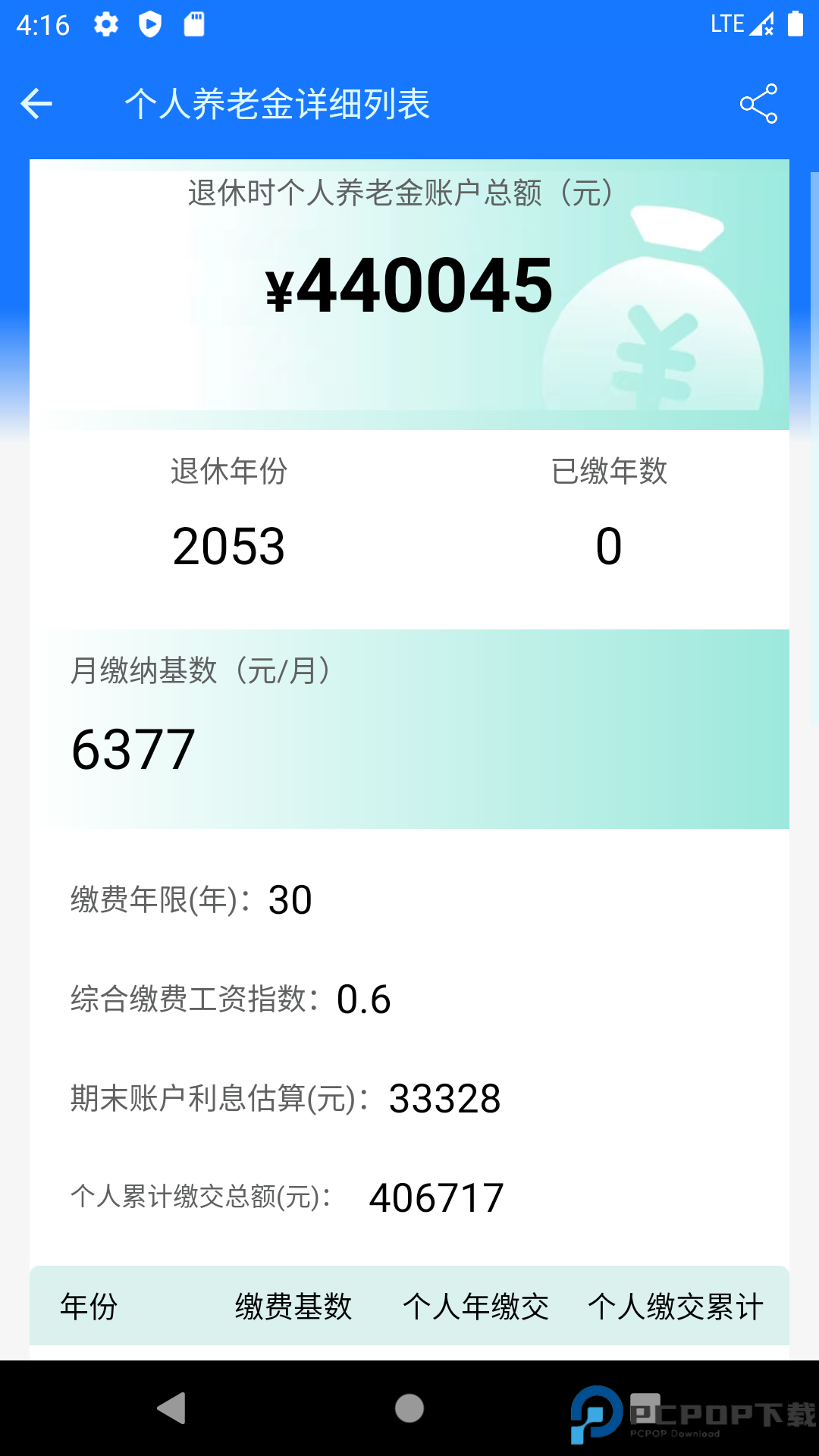Viewport: 819px width, 1456px height.
Task: Open the share icon for pension details
Action: [759, 105]
